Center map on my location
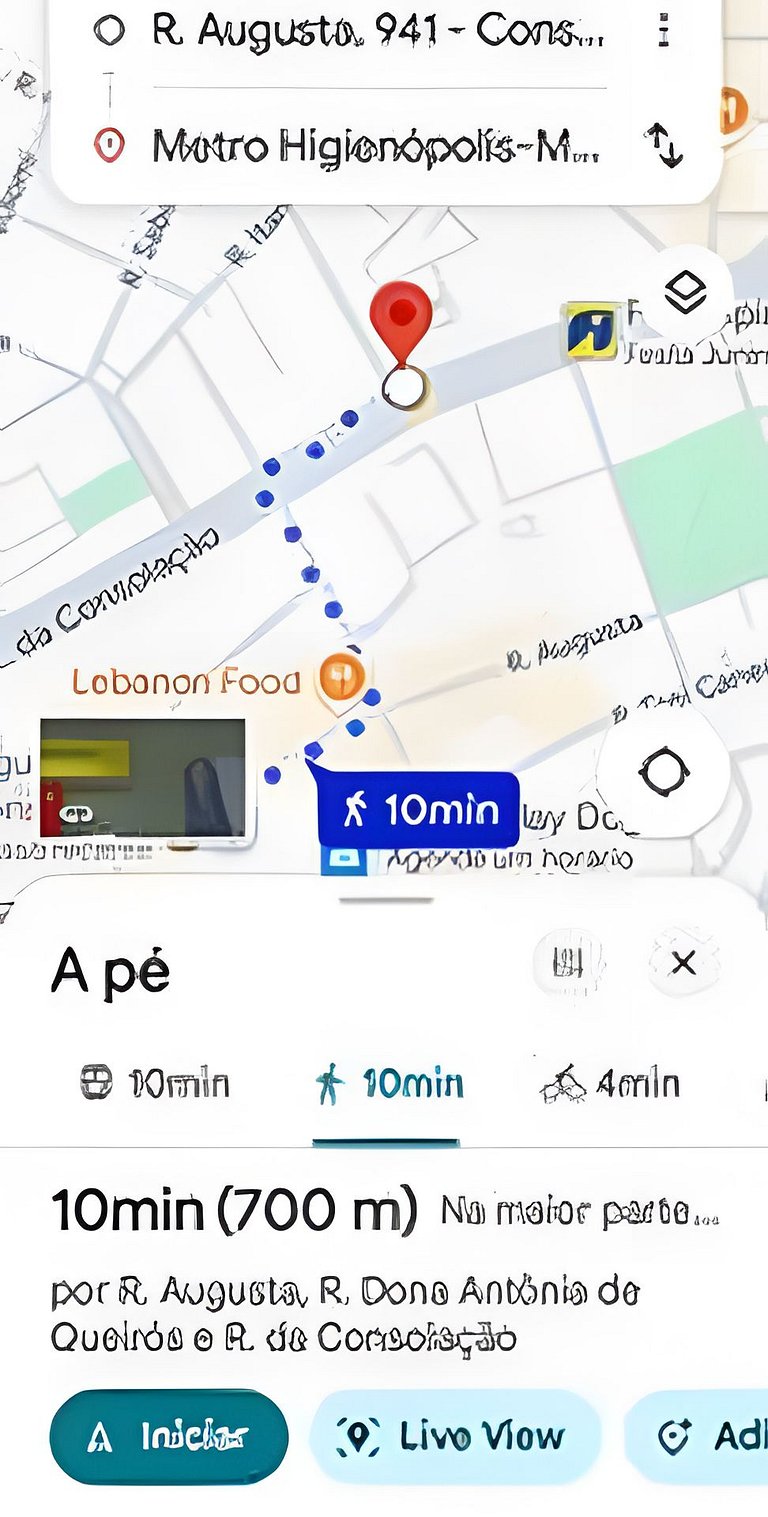 (664, 772)
